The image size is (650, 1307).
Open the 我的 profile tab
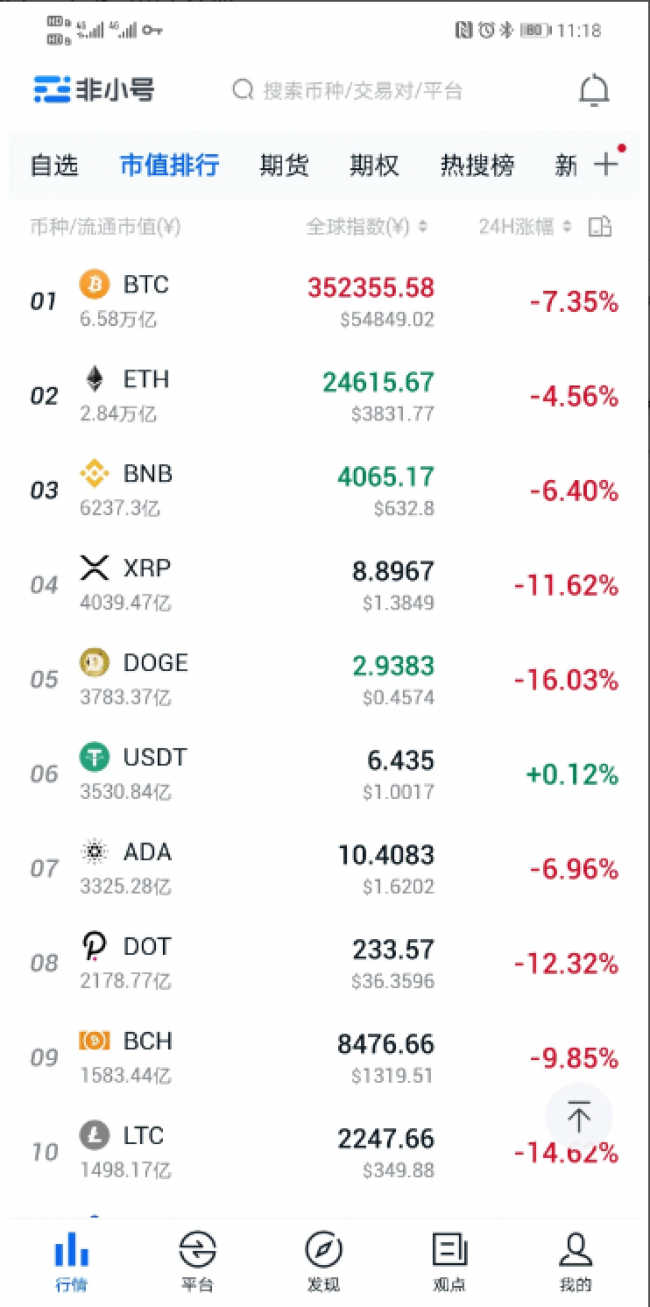pos(575,1262)
